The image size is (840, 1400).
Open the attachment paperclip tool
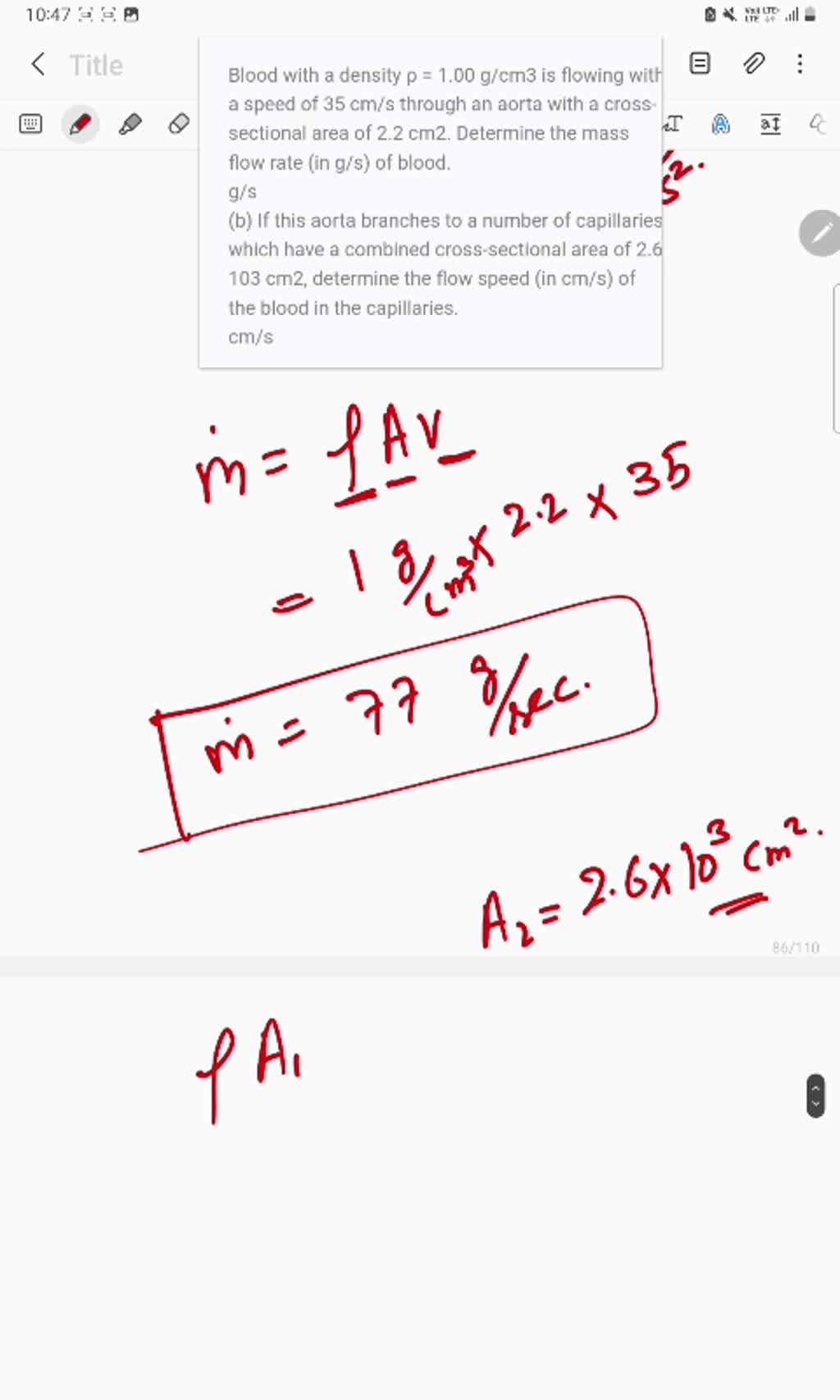click(x=753, y=63)
